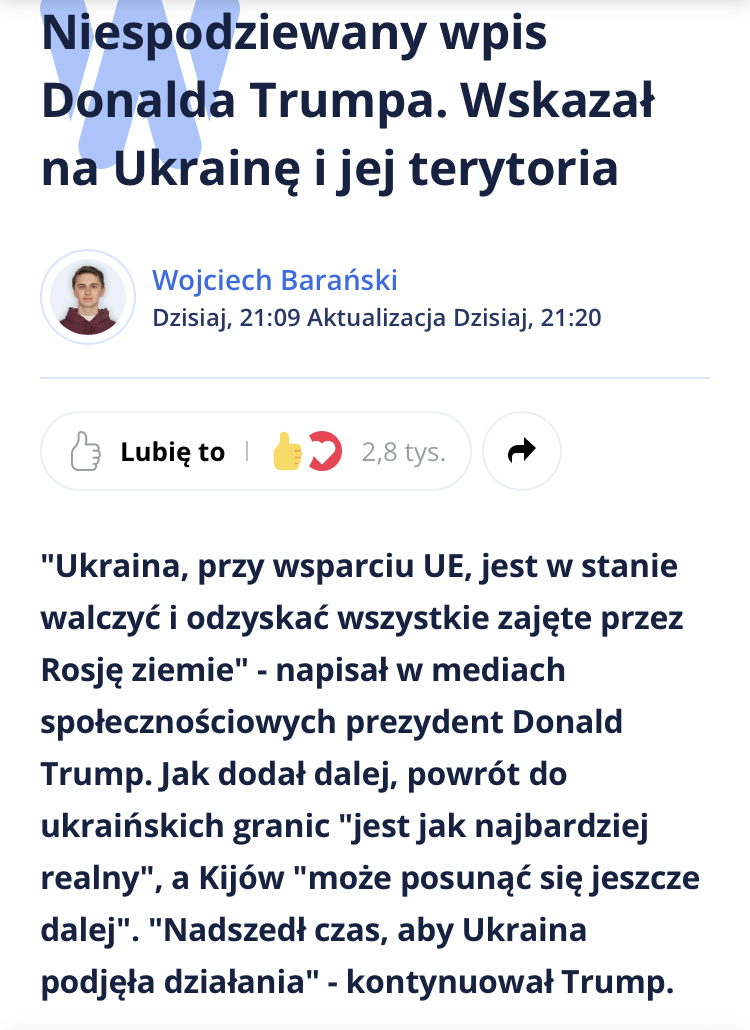The height and width of the screenshot is (1030, 750).
Task: Open Wojciech Barański's author photo
Action: (88, 298)
